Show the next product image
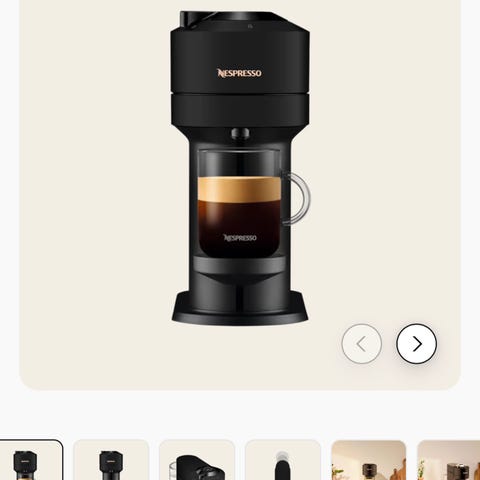 (x=416, y=343)
